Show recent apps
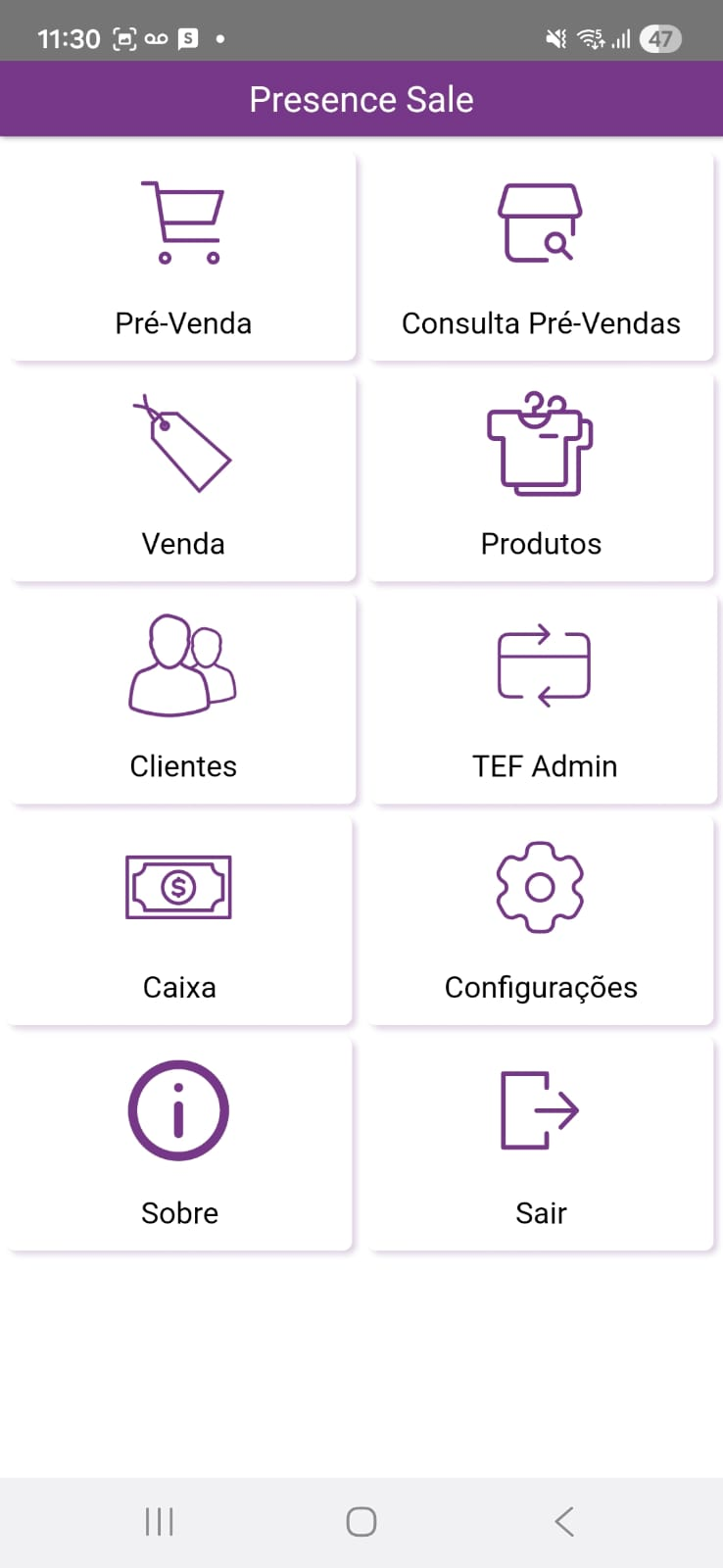The height and width of the screenshot is (1568, 723). coord(159,1522)
